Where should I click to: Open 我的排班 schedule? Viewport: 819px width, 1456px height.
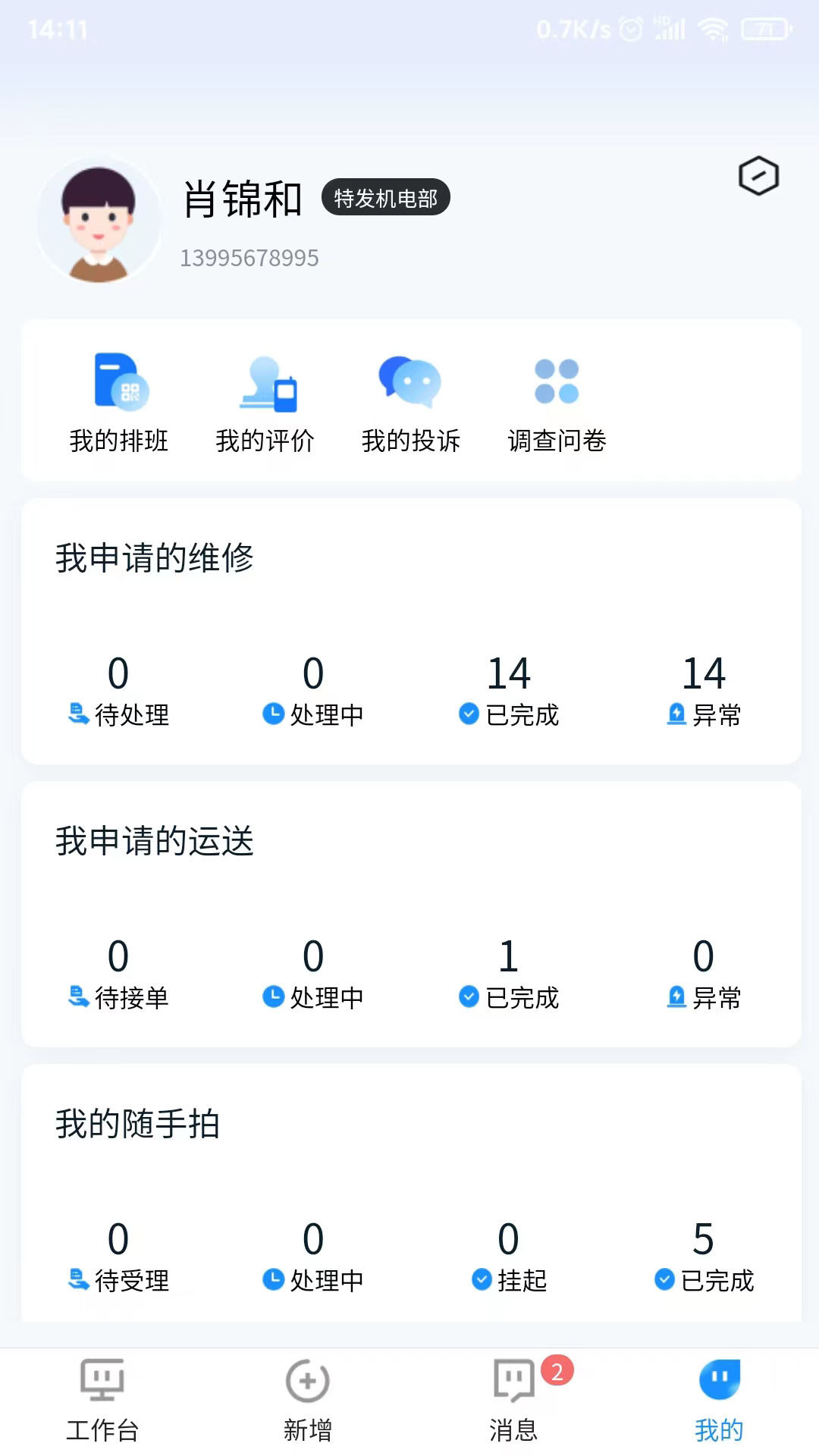pos(119,402)
